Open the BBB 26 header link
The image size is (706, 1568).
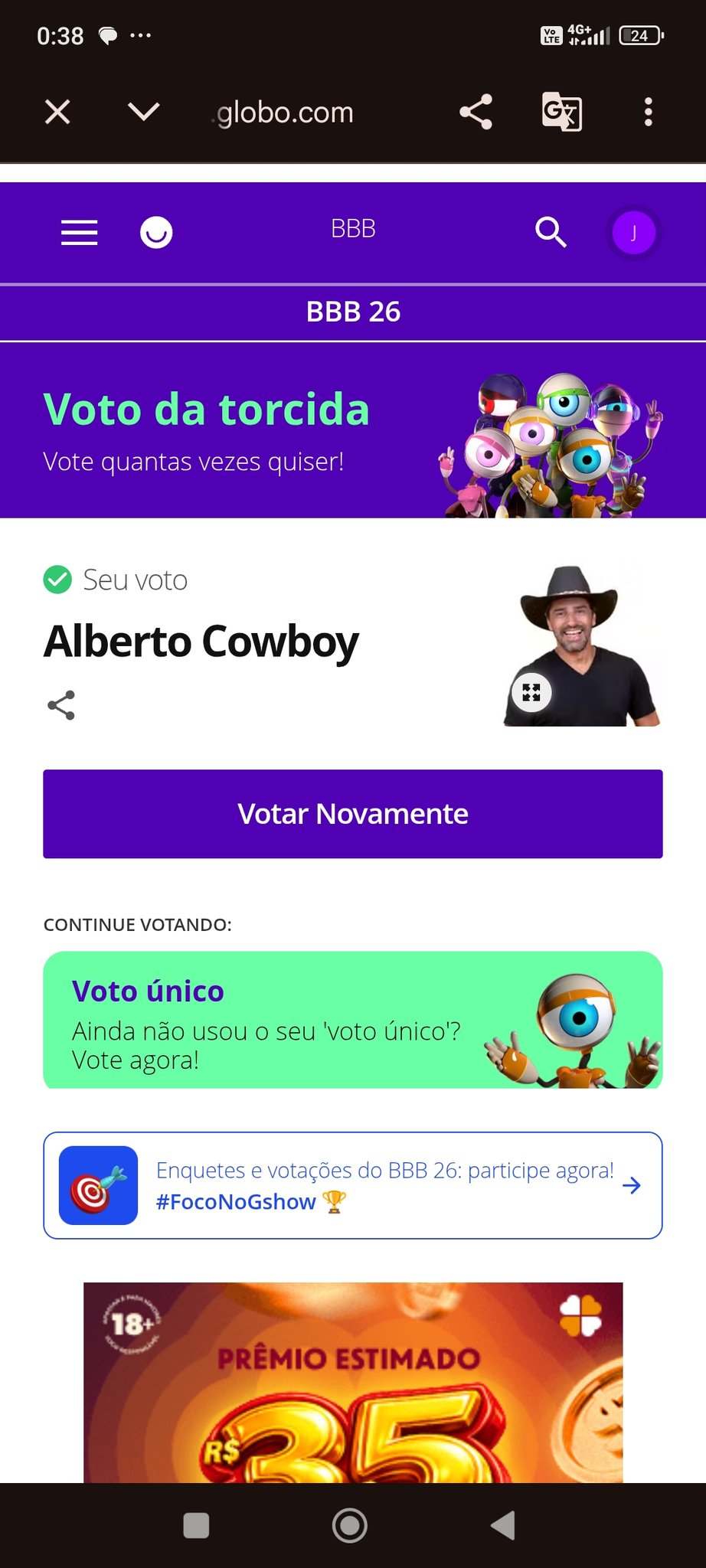[x=353, y=312]
